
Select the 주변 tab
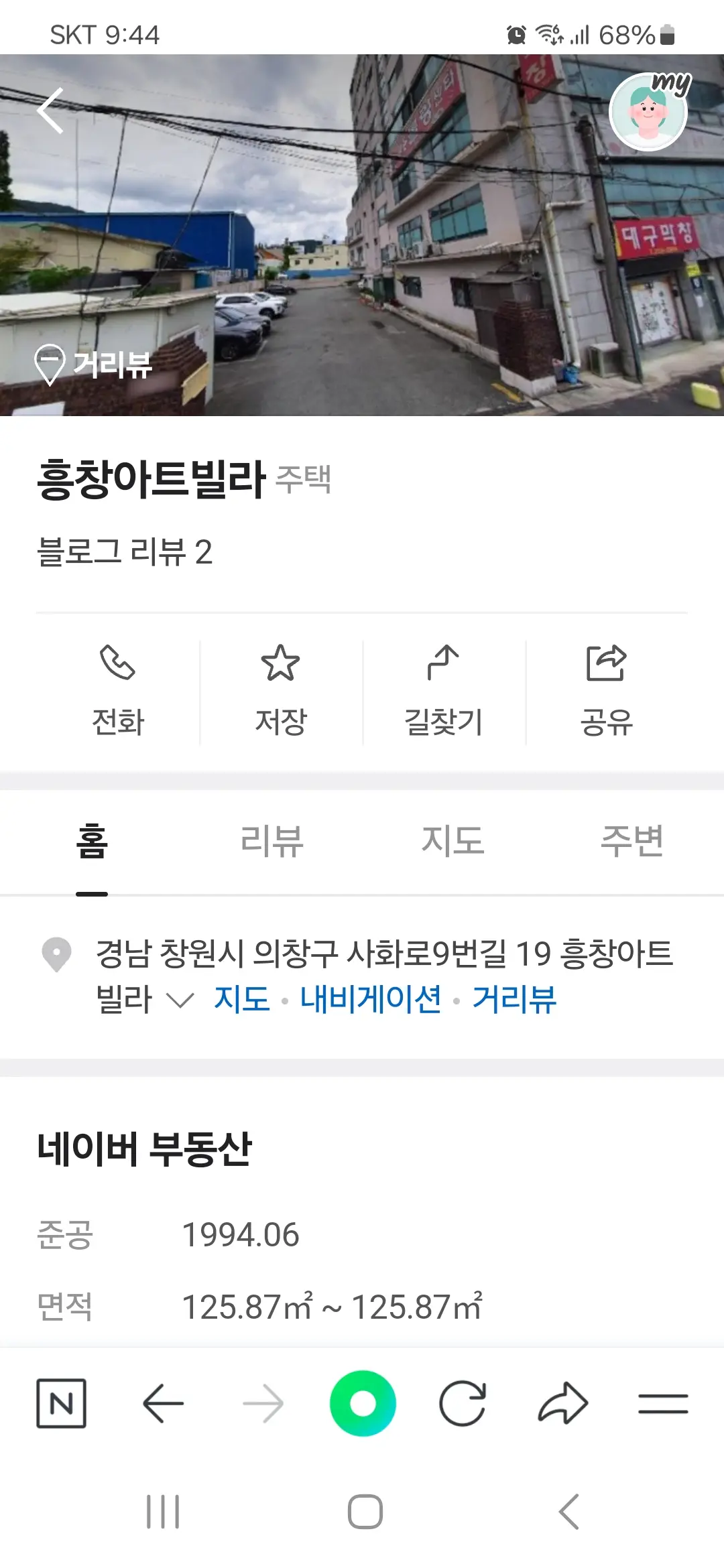(x=631, y=842)
